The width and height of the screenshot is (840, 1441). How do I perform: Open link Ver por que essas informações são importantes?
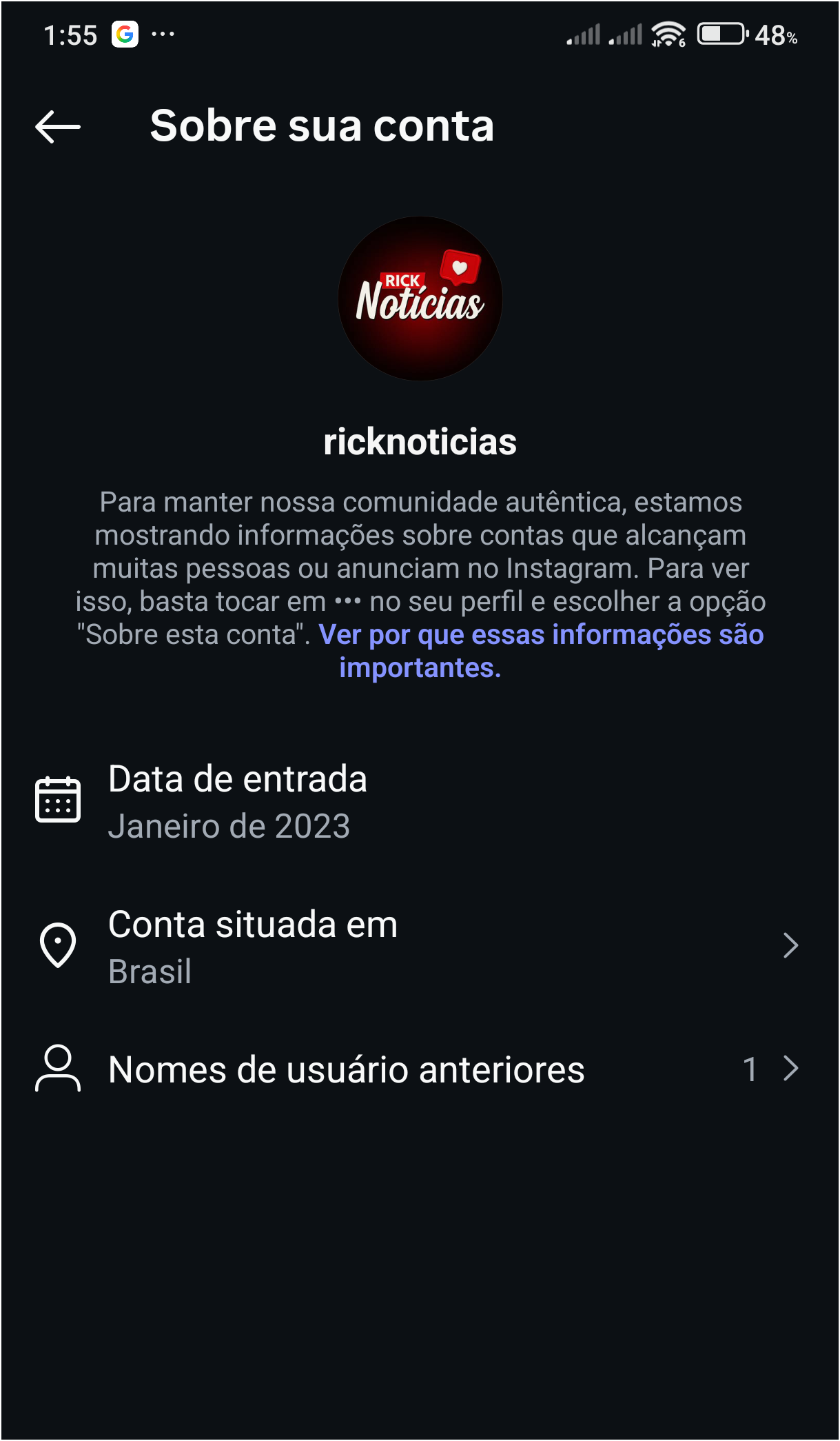540,636
